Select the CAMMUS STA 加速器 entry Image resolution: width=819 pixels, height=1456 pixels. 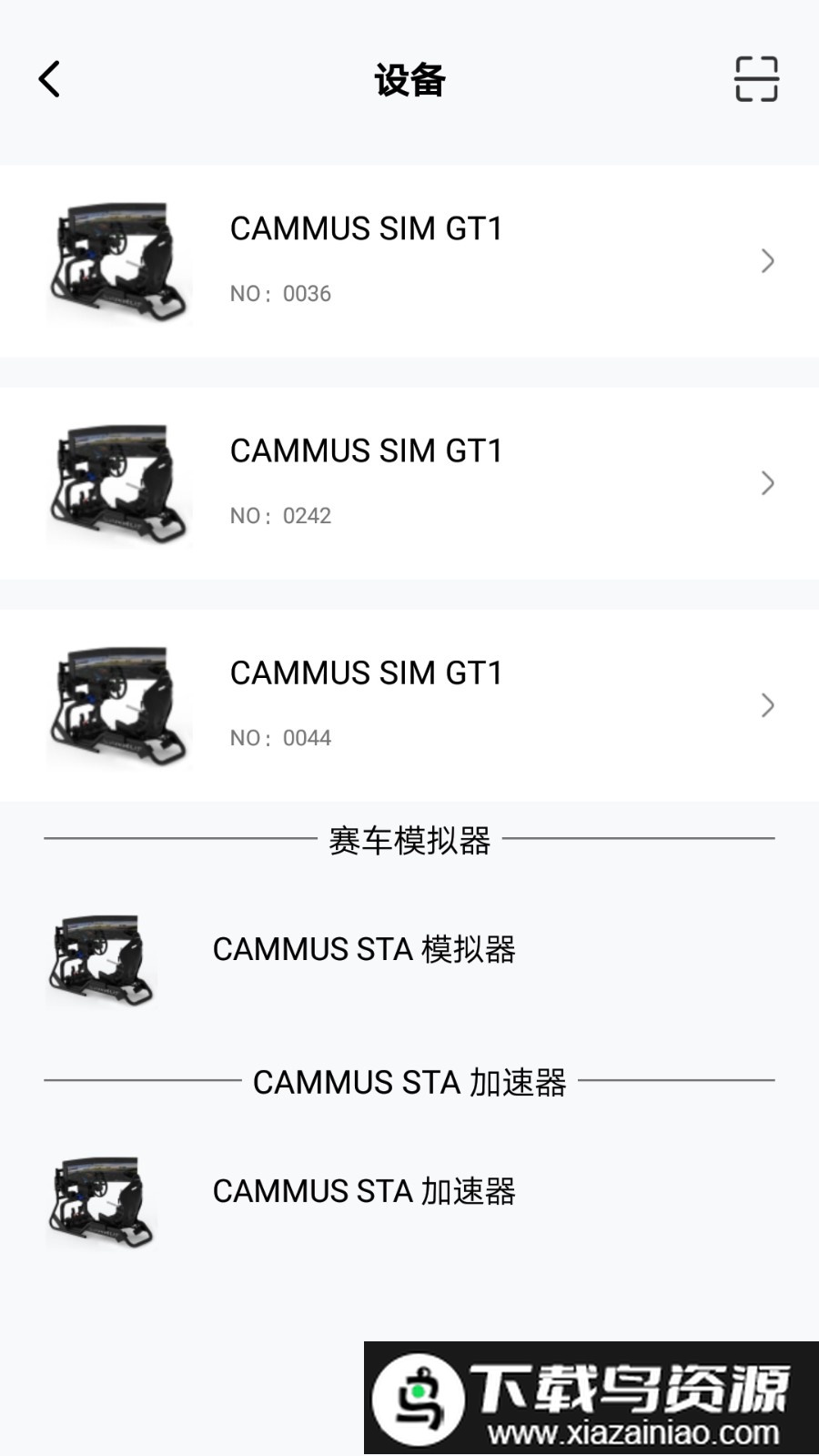click(x=364, y=1190)
